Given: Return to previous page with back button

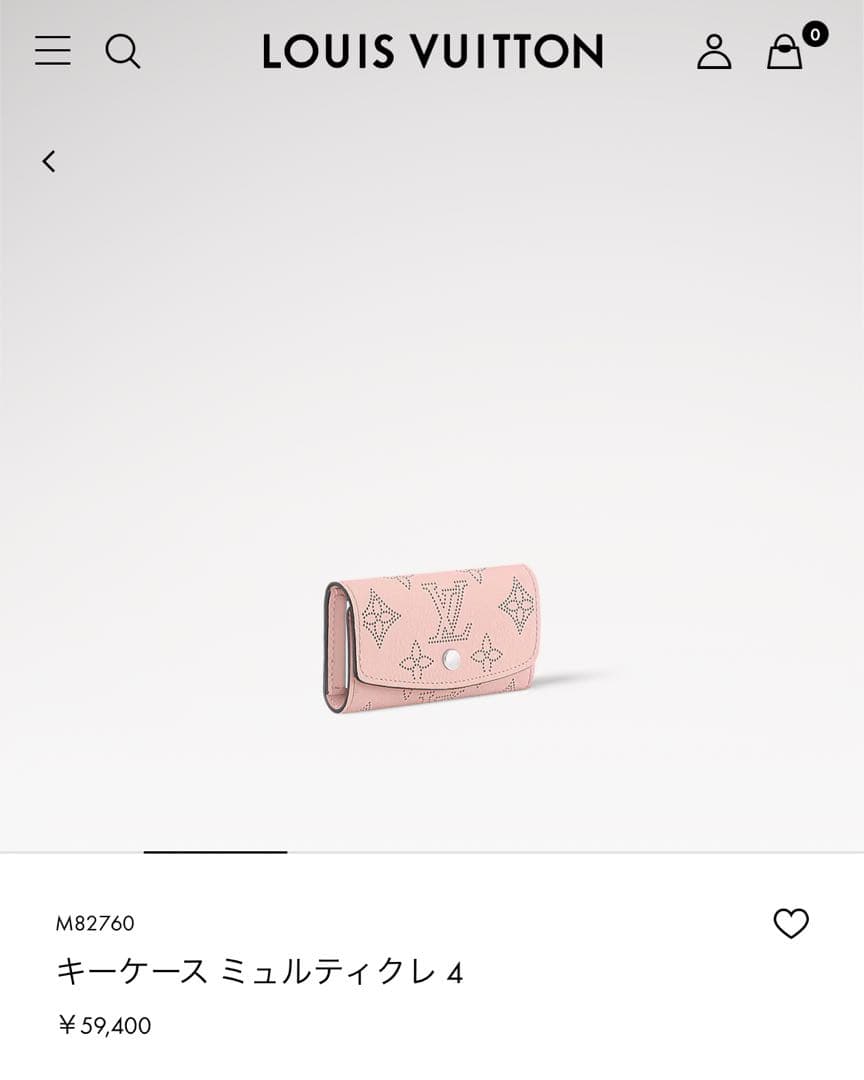Looking at the screenshot, I should [x=48, y=162].
